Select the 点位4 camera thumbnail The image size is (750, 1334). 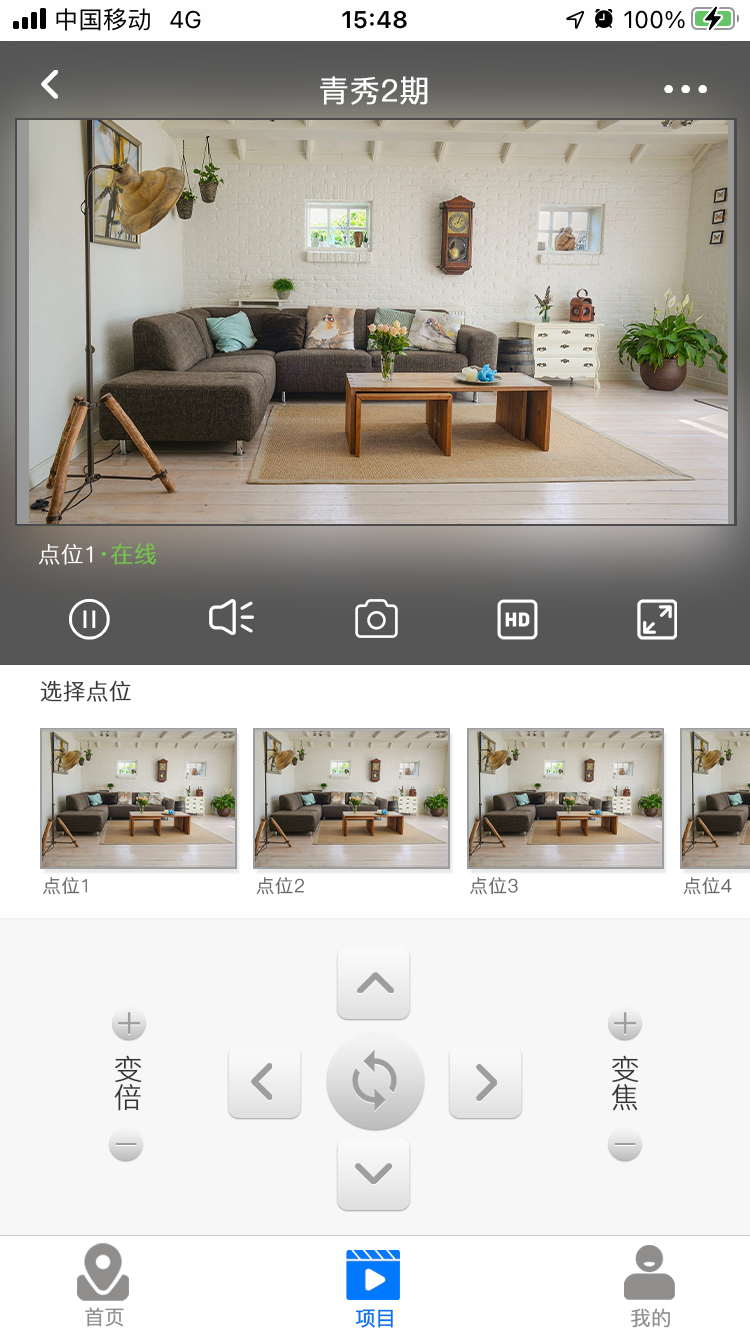point(716,798)
